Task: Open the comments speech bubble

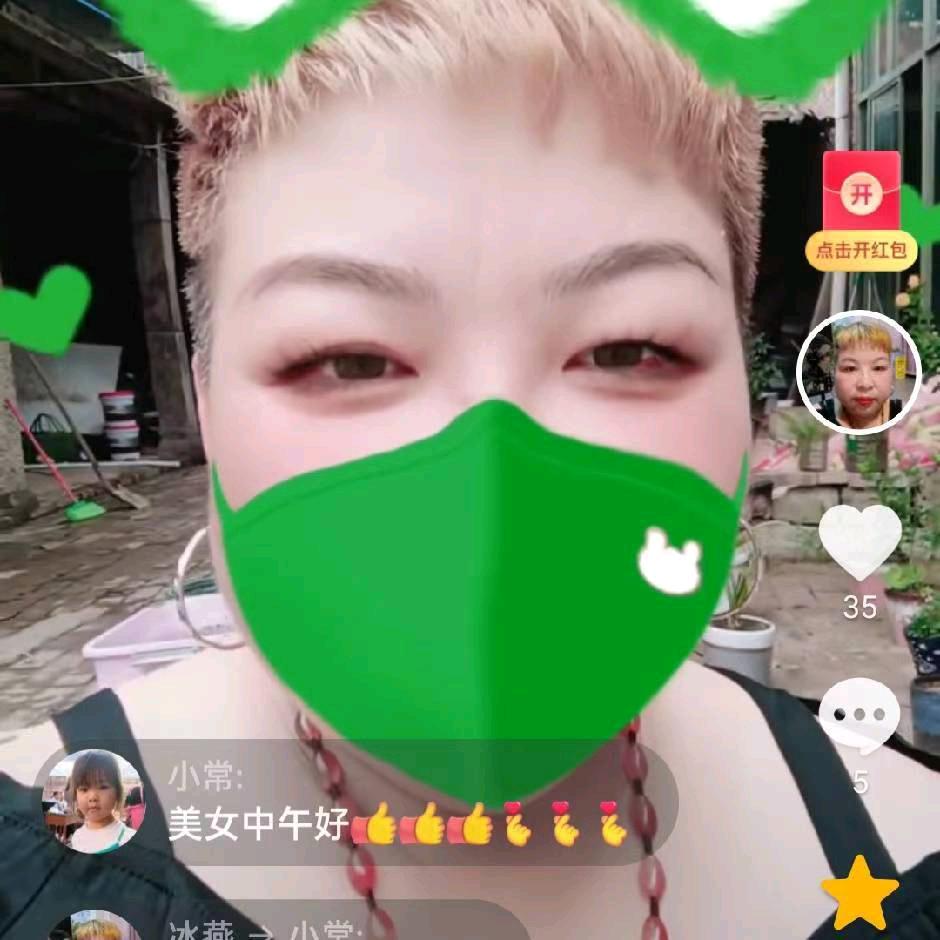Action: click(859, 716)
